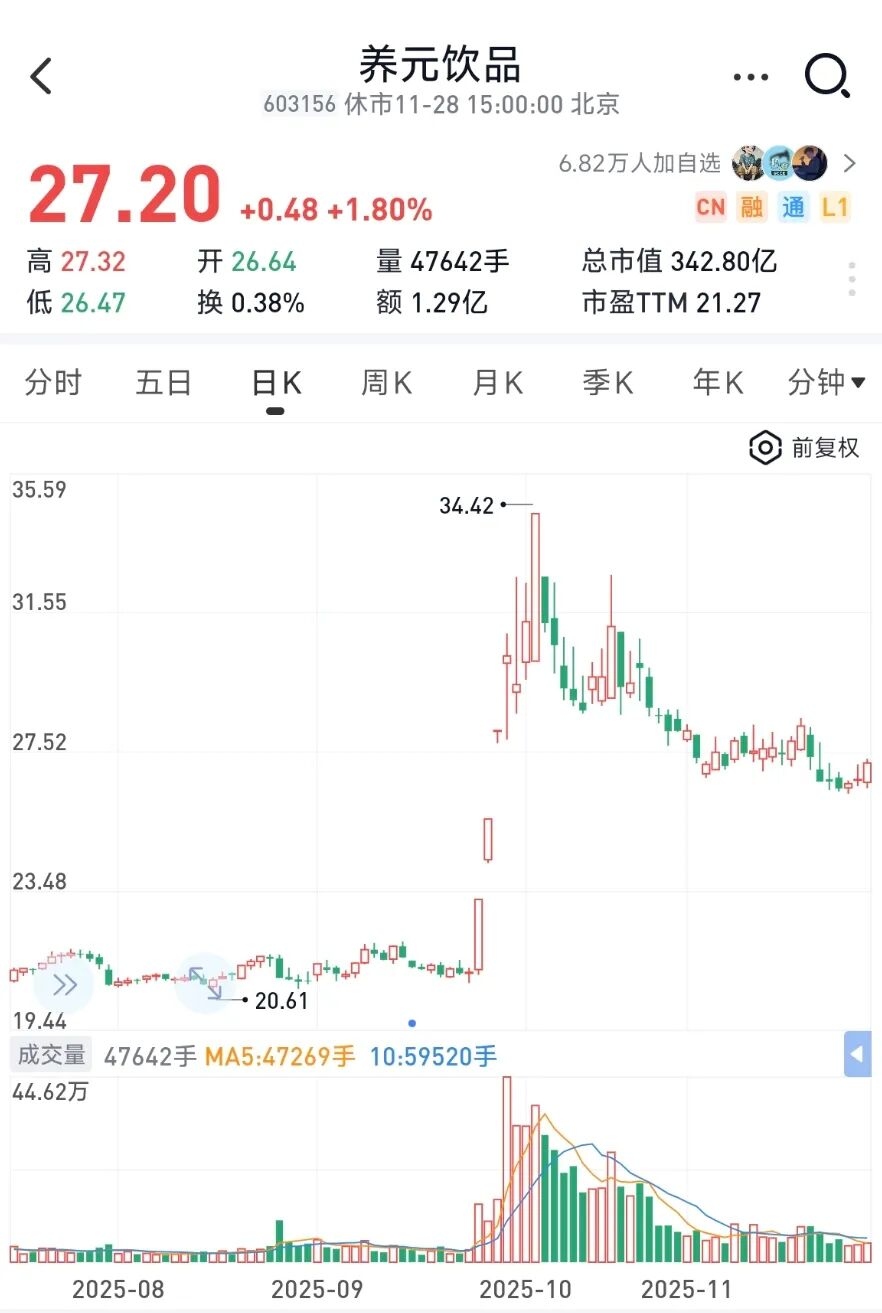The height and width of the screenshot is (1313, 882).
Task: Change the 前复权 adjustment setting
Action: coord(805,448)
